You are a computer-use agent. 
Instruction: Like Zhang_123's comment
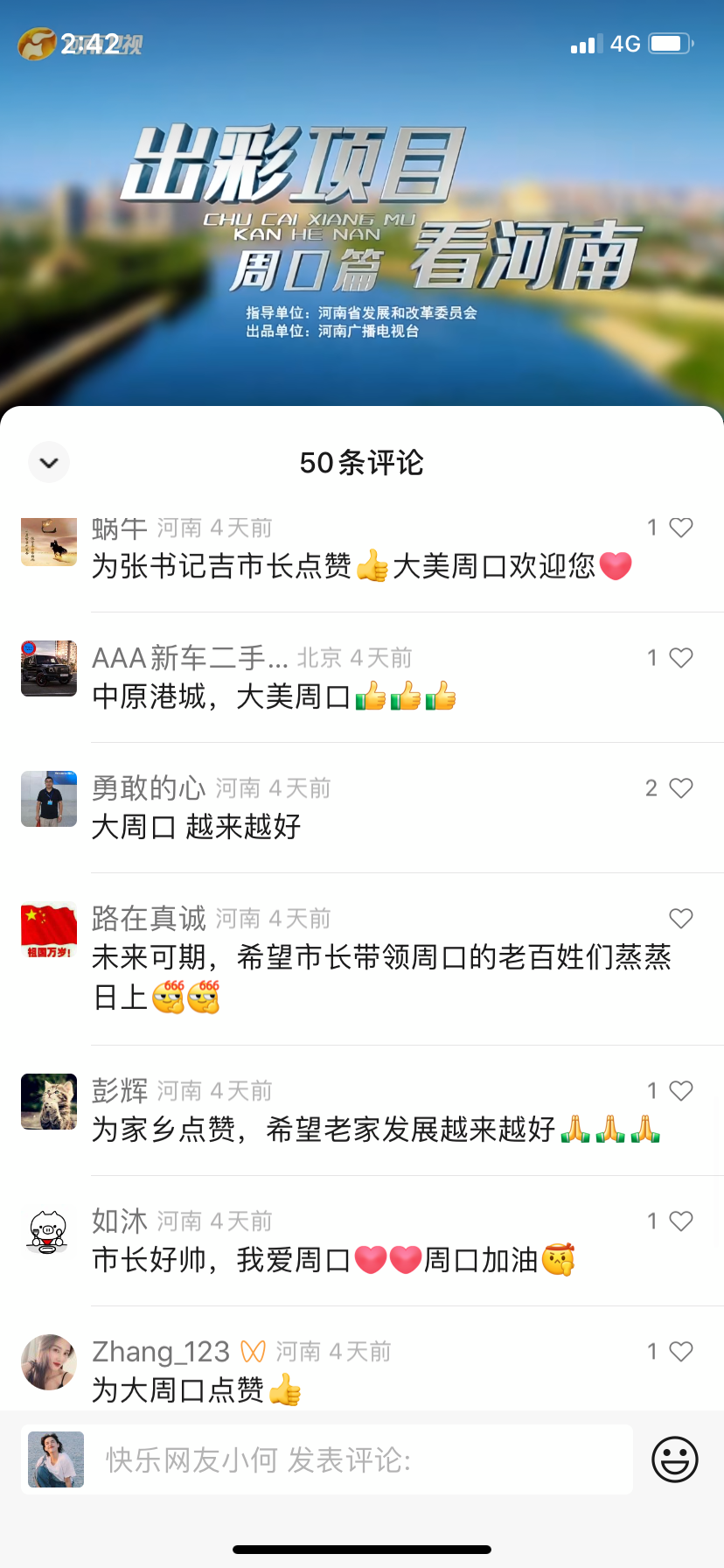pyautogui.click(x=680, y=1352)
